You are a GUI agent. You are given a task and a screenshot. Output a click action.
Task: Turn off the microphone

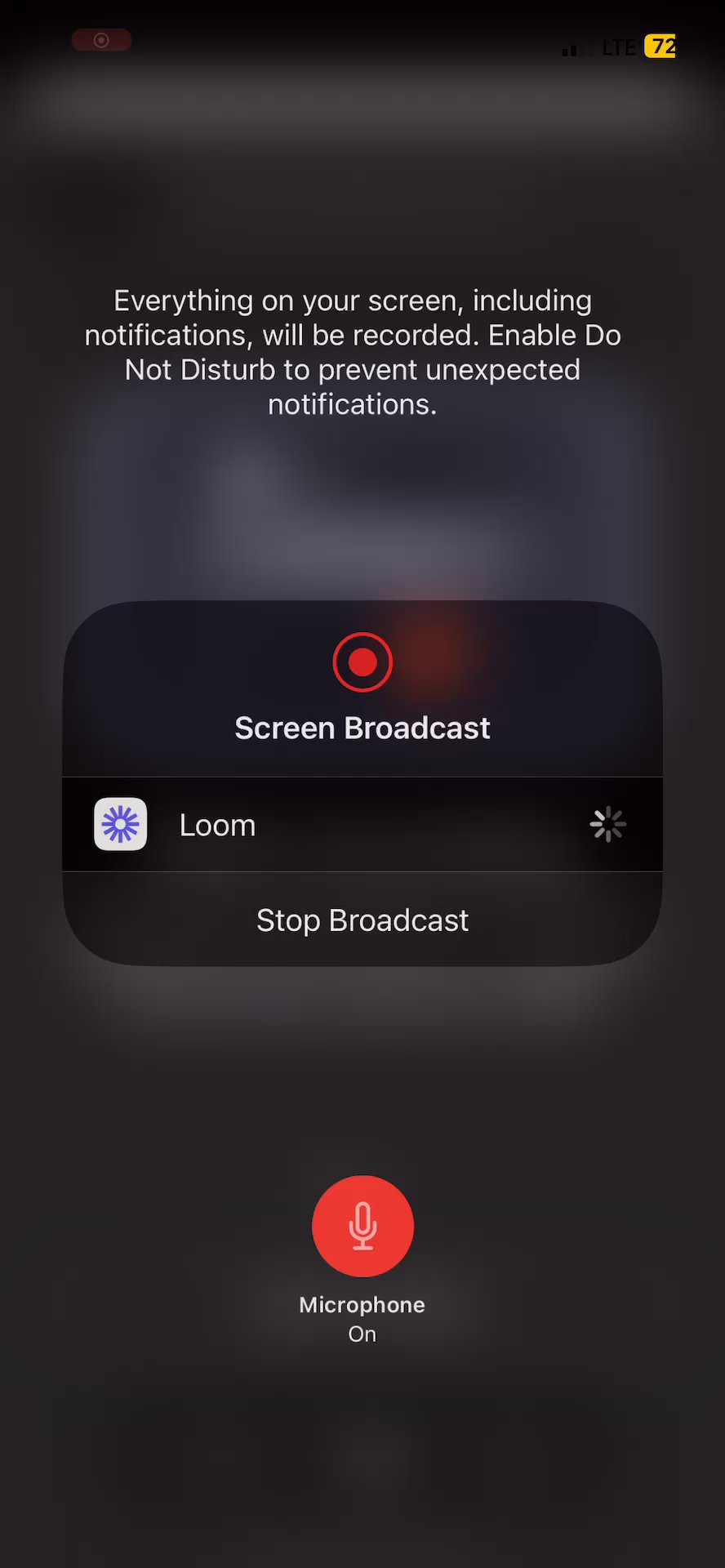coord(362,1226)
